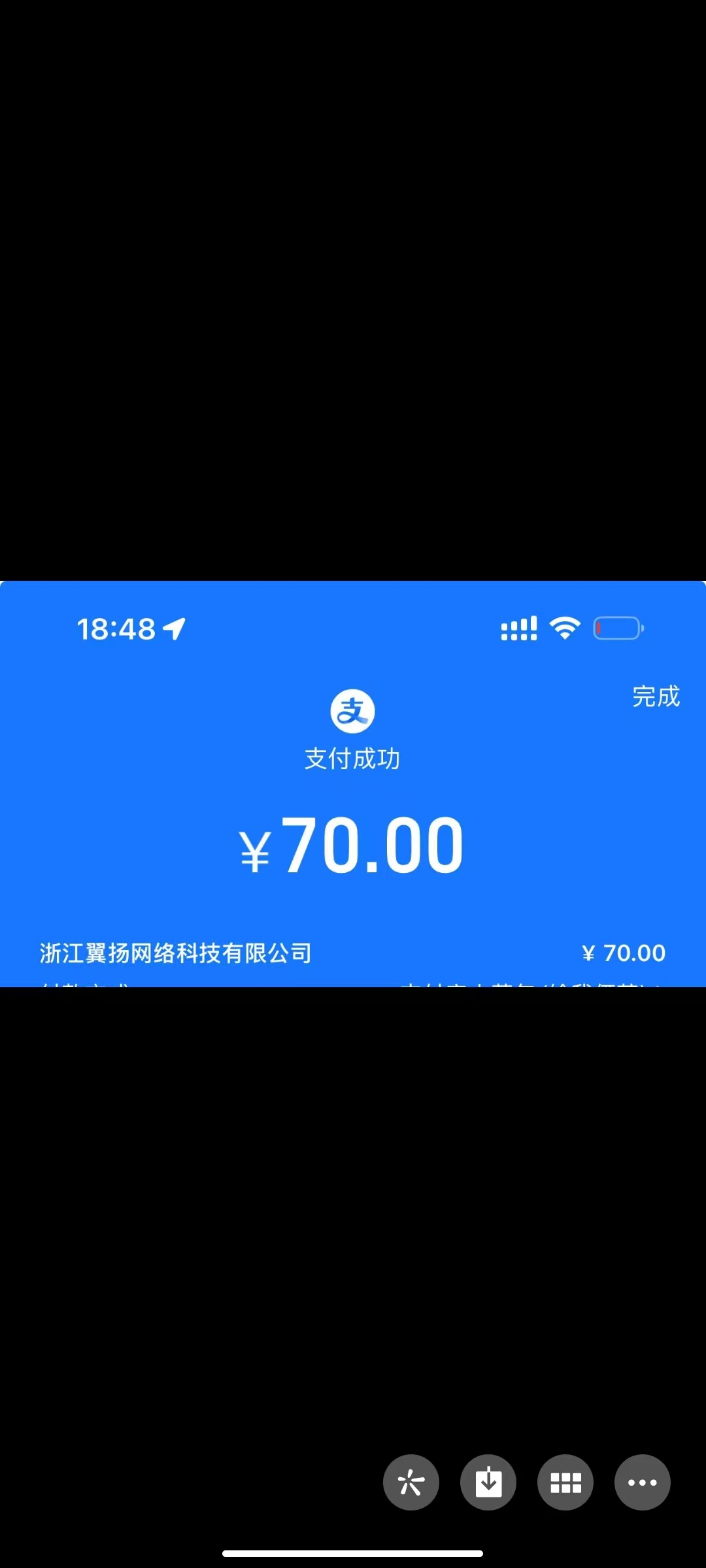Tap the image search spark icon

pyautogui.click(x=411, y=1482)
